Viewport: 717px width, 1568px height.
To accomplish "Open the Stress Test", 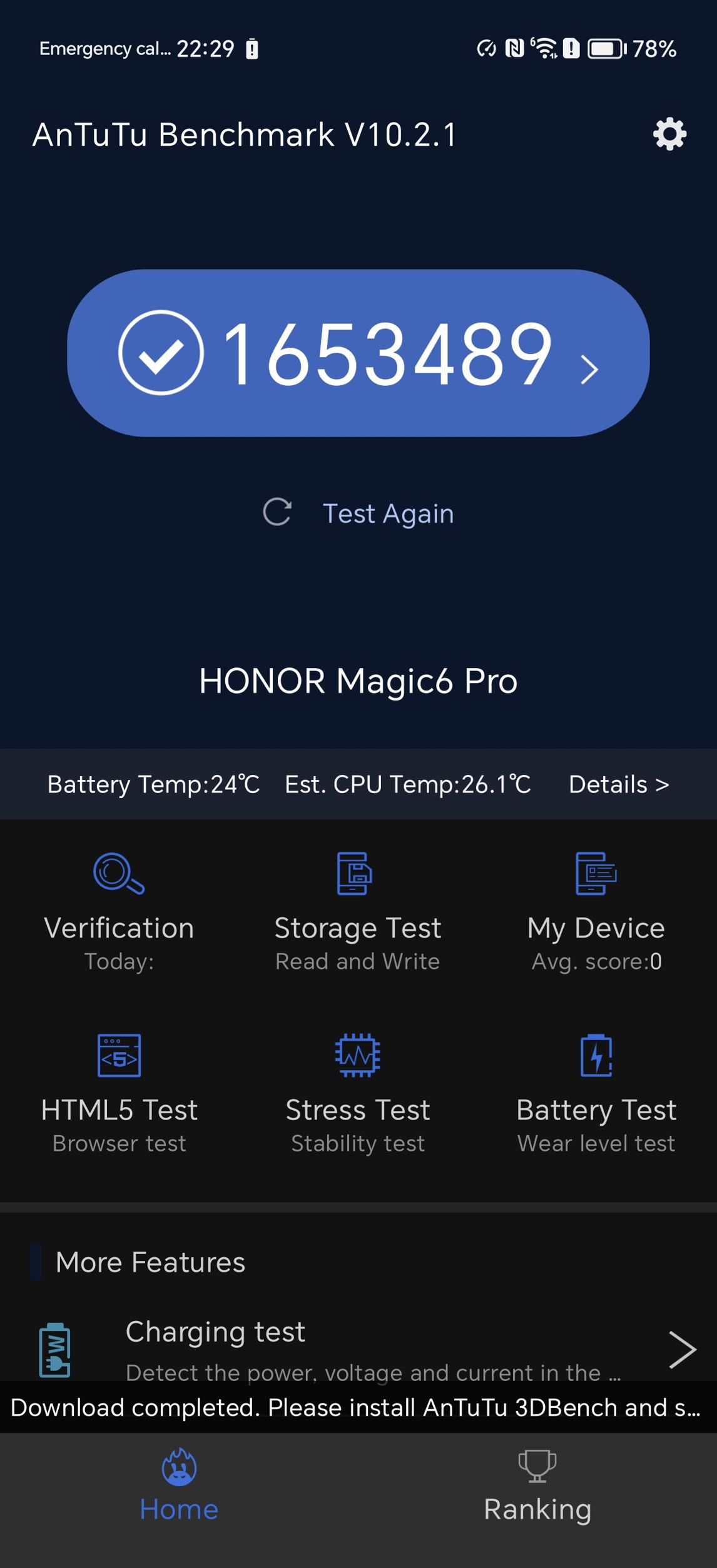I will pyautogui.click(x=358, y=1093).
